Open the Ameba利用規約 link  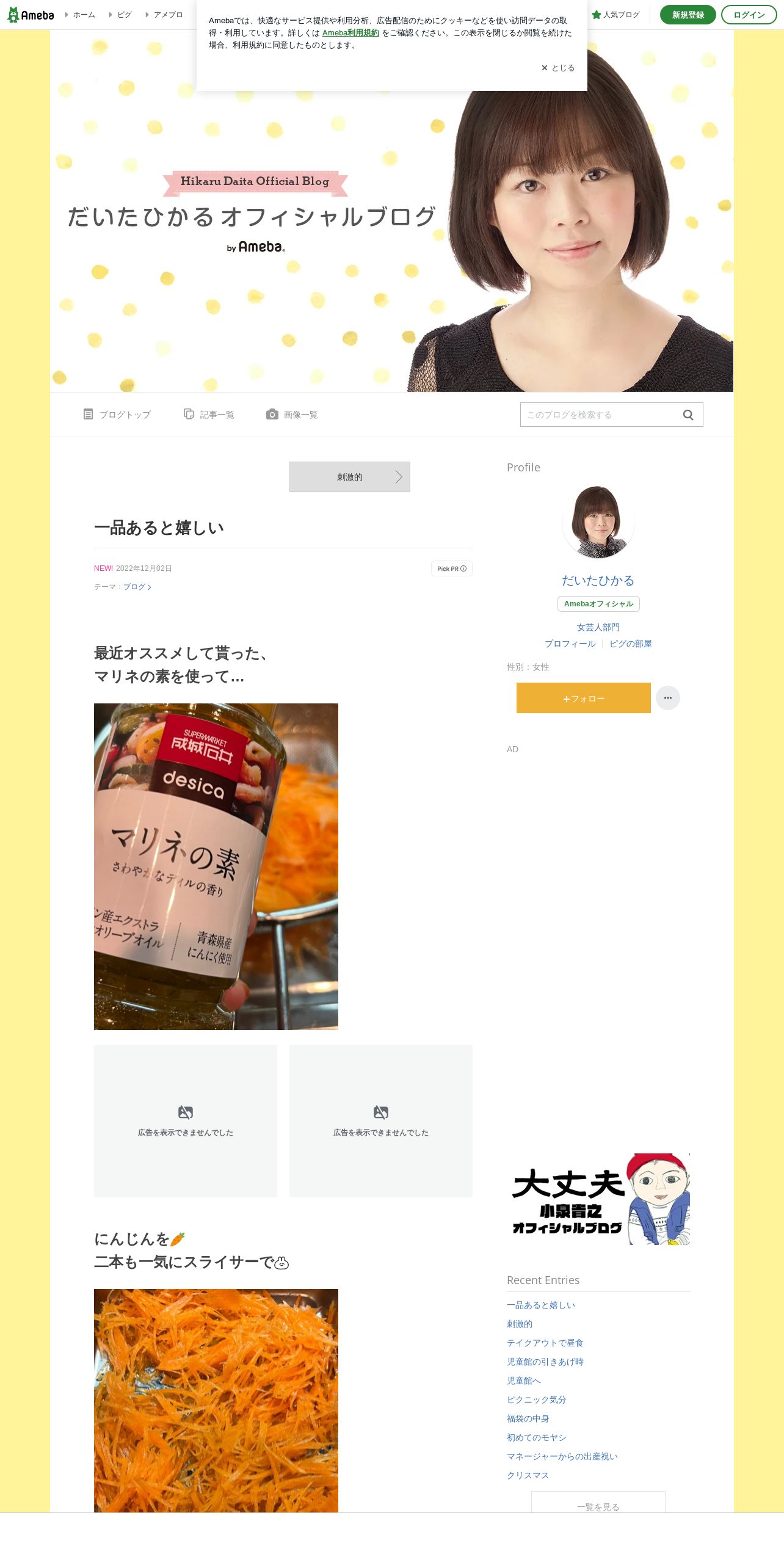pyautogui.click(x=350, y=33)
